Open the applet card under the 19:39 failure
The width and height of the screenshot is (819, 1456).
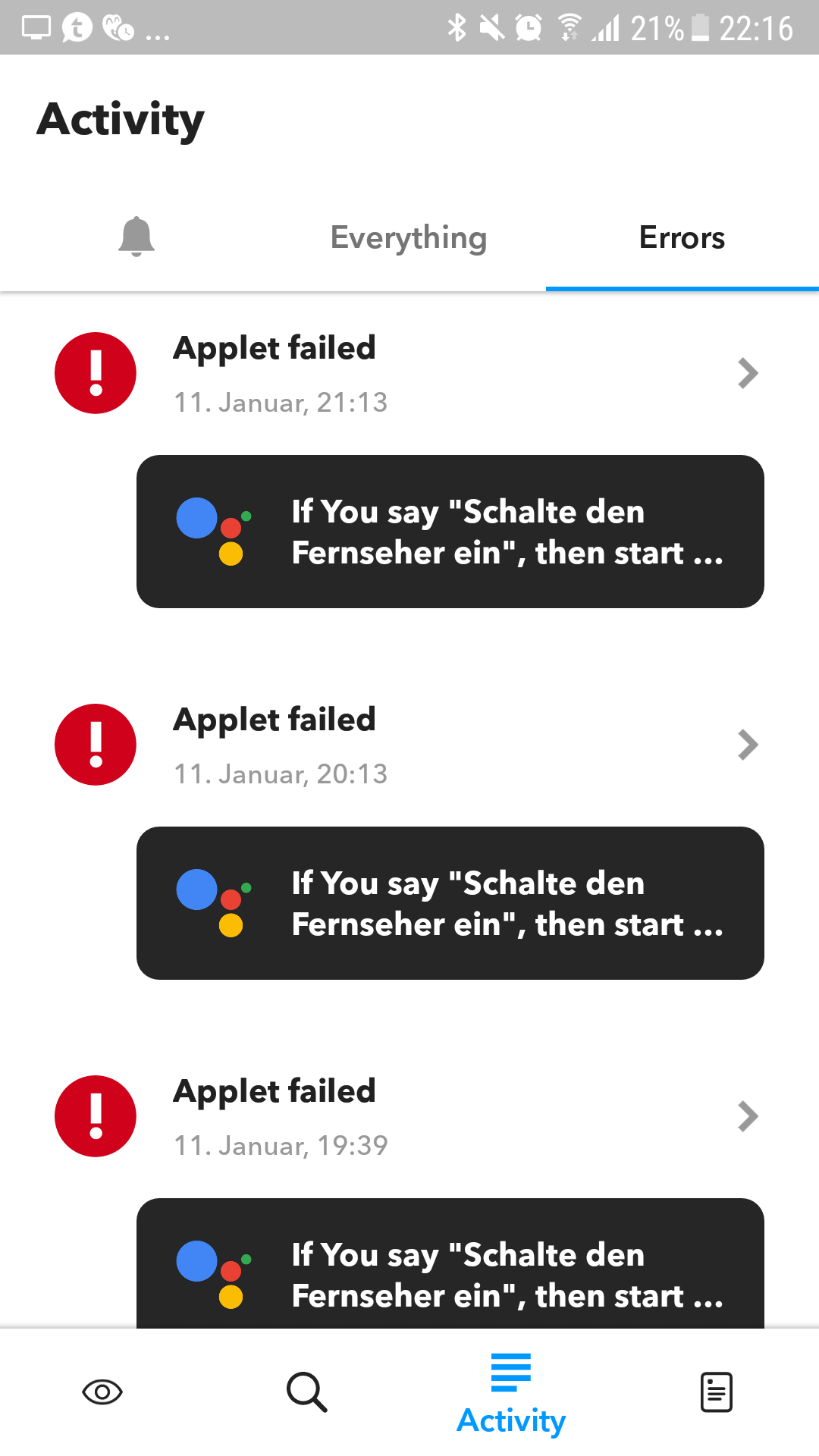pos(450,1266)
